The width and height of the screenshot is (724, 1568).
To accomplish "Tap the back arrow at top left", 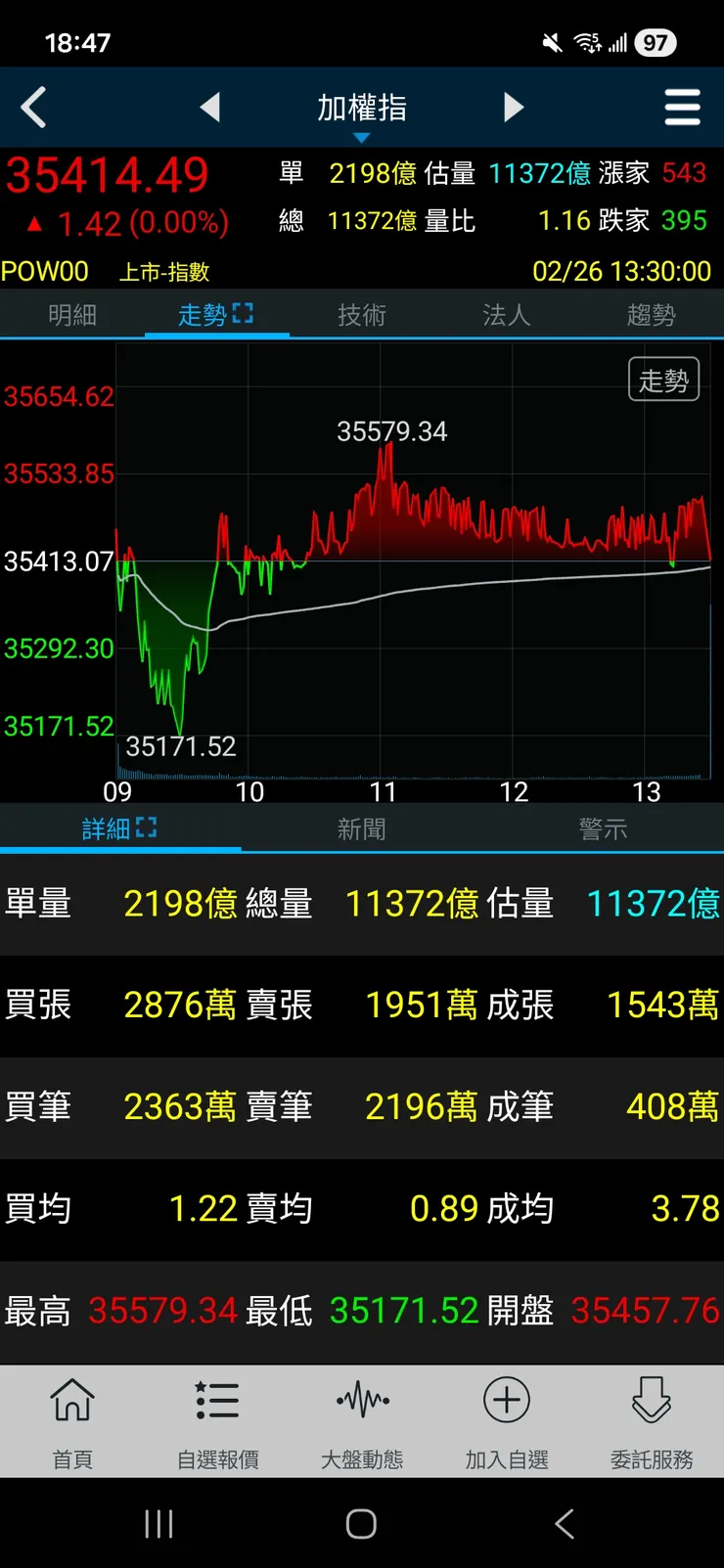I will click(32, 108).
